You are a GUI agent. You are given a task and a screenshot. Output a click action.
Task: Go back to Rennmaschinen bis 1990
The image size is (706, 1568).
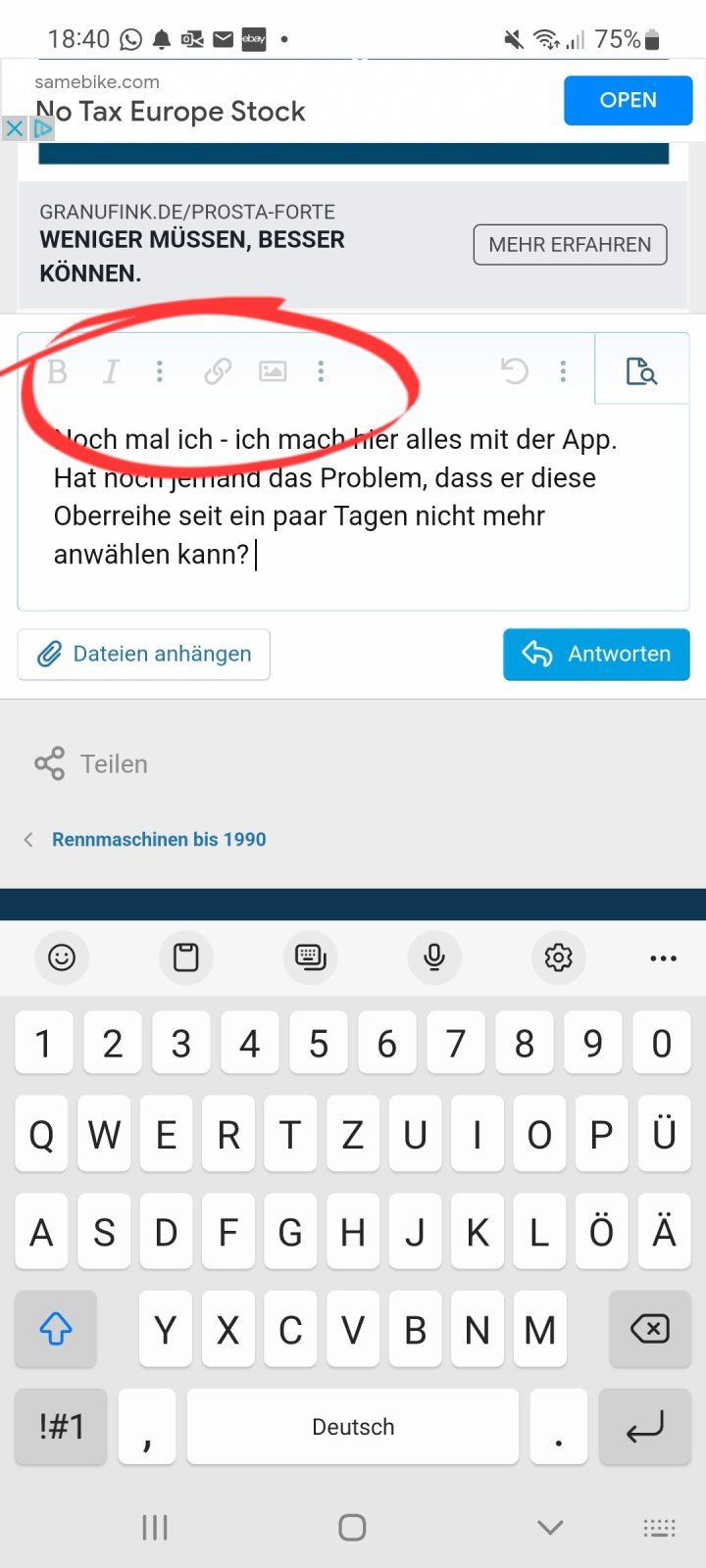tap(159, 839)
